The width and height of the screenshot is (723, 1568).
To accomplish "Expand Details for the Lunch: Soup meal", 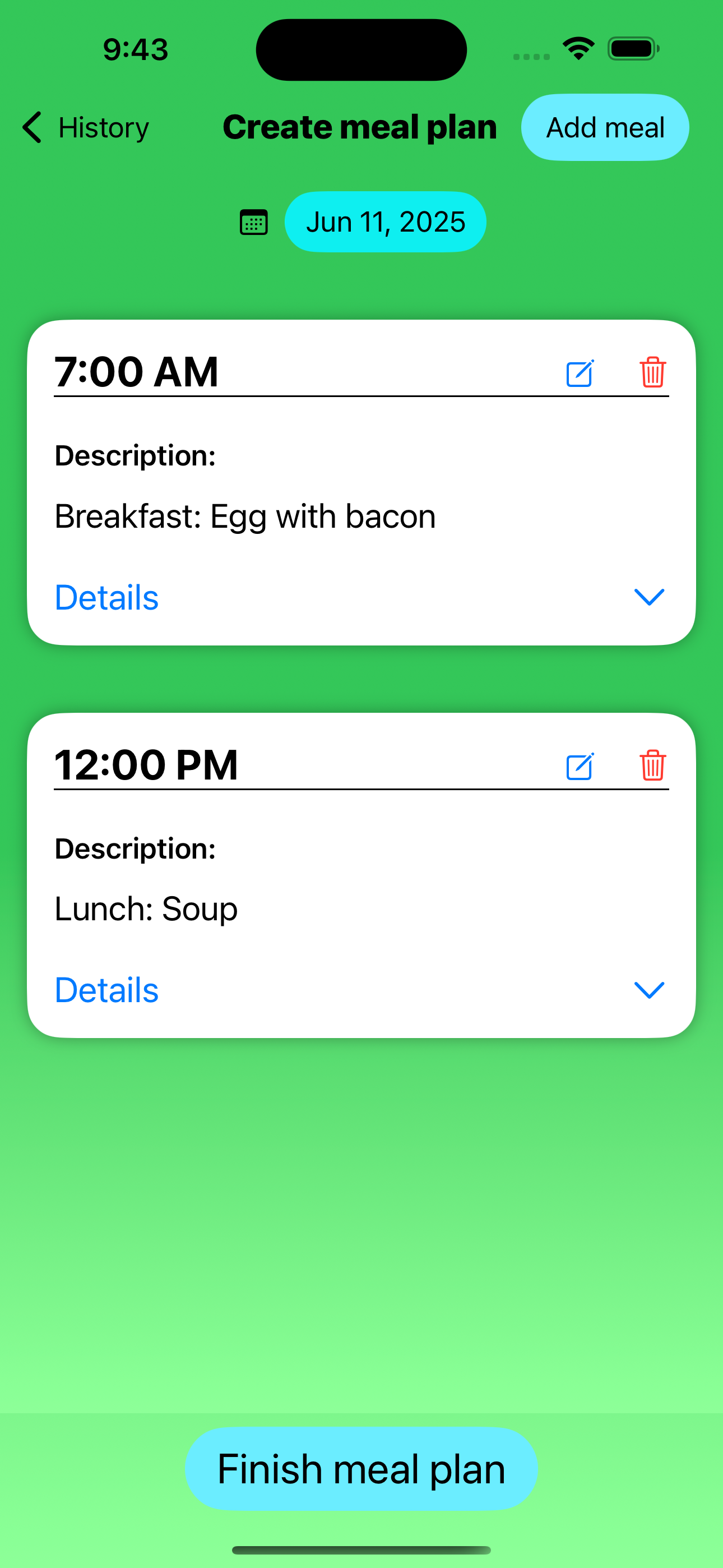I will coord(361,990).
